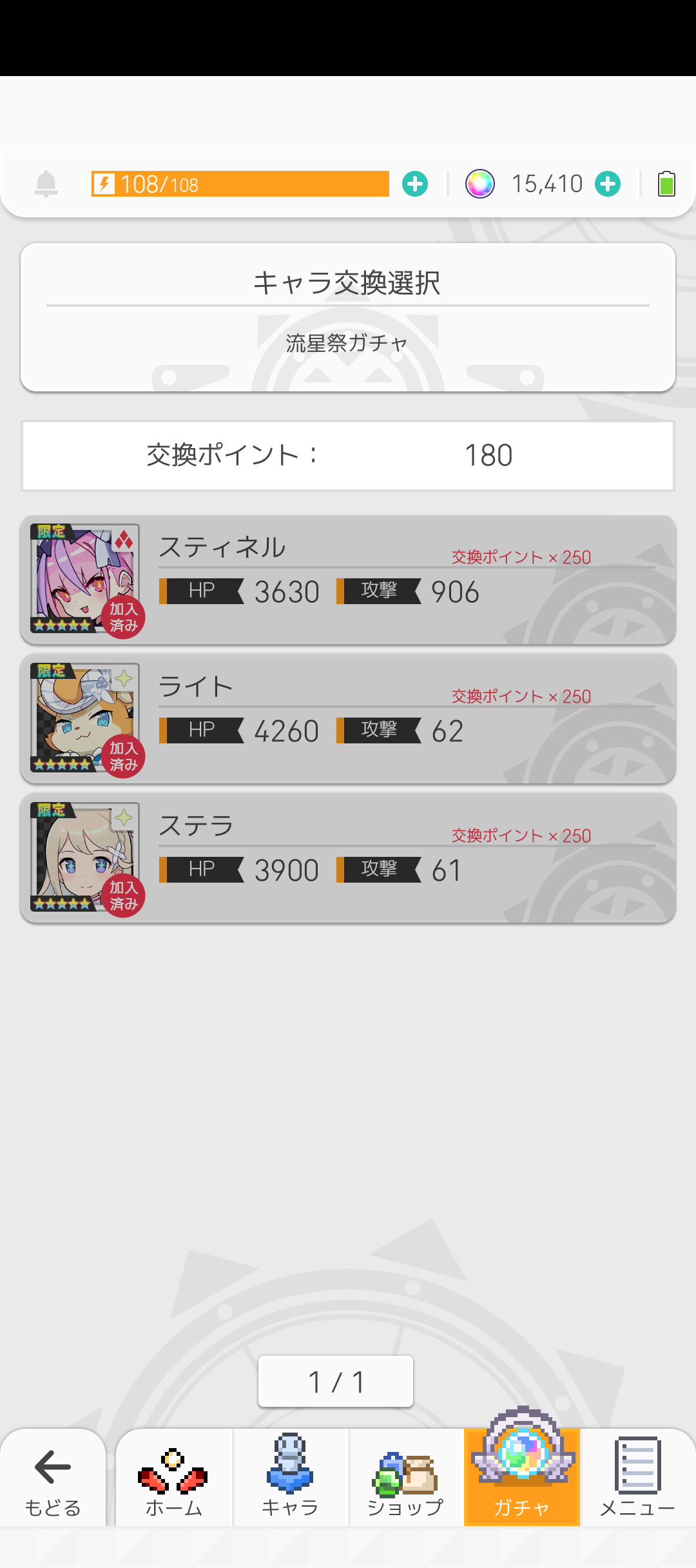Open the notifications bell
The image size is (696, 1568).
tap(46, 184)
